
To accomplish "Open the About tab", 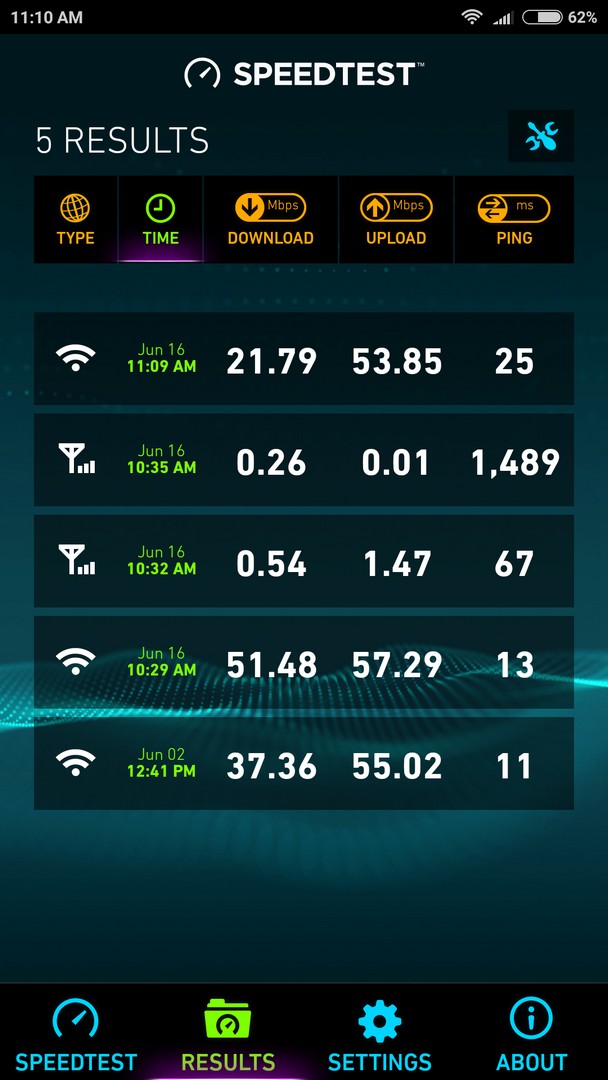I will click(x=532, y=1033).
